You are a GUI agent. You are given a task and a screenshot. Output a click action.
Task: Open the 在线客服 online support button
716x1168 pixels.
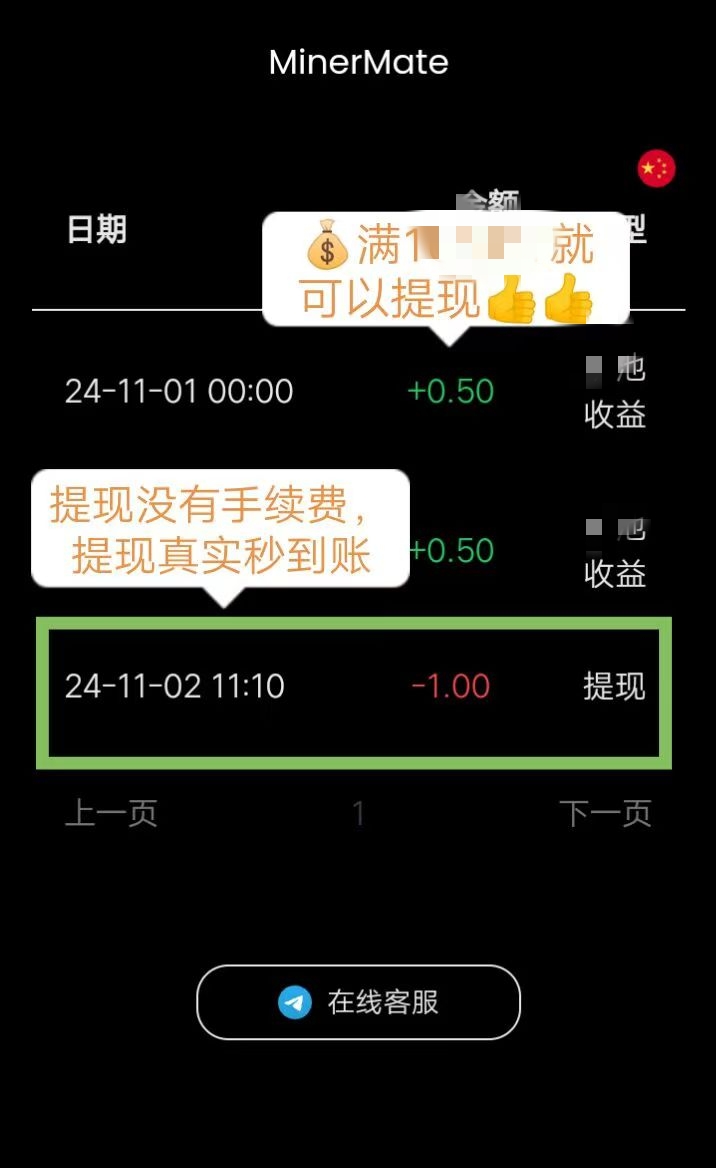pyautogui.click(x=358, y=1002)
